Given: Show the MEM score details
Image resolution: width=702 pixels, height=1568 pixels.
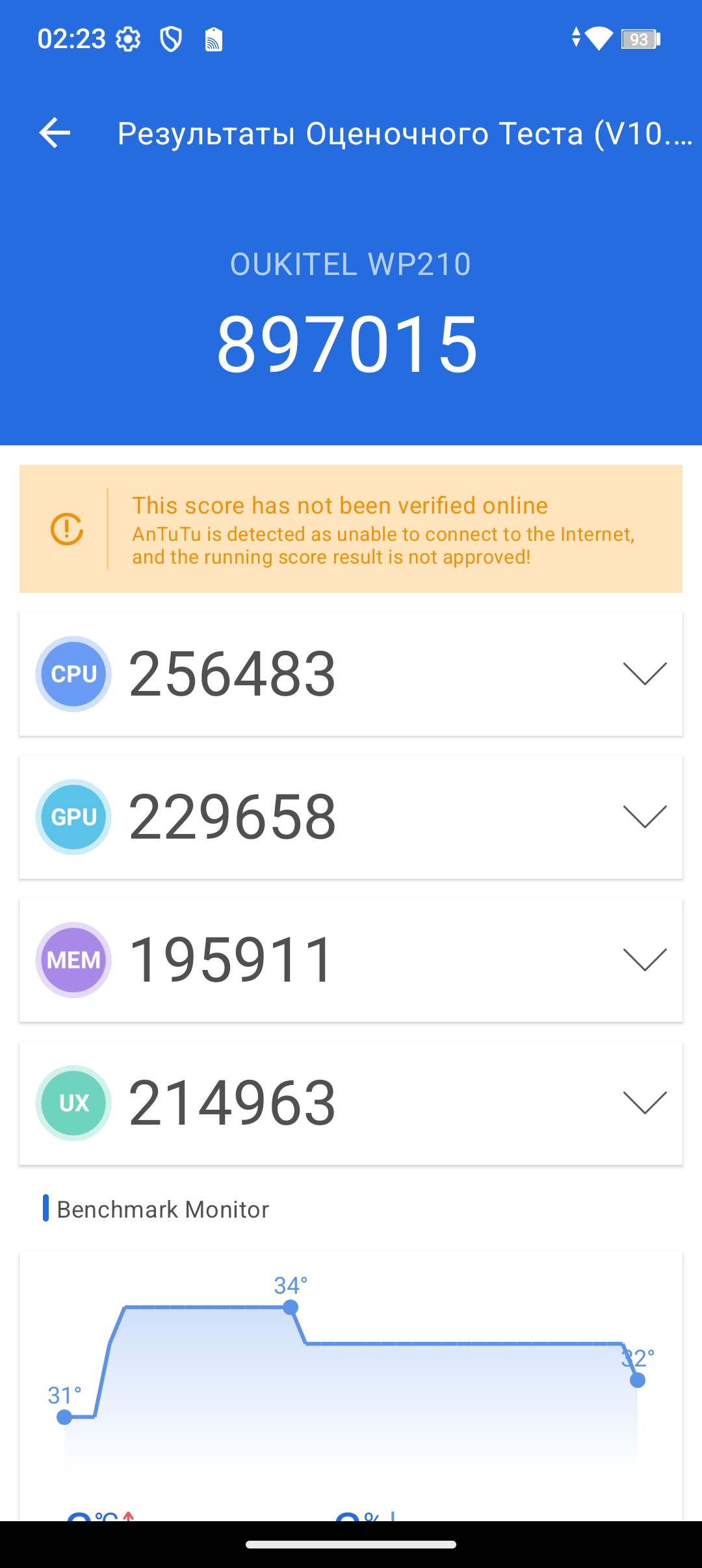Looking at the screenshot, I should coord(644,960).
